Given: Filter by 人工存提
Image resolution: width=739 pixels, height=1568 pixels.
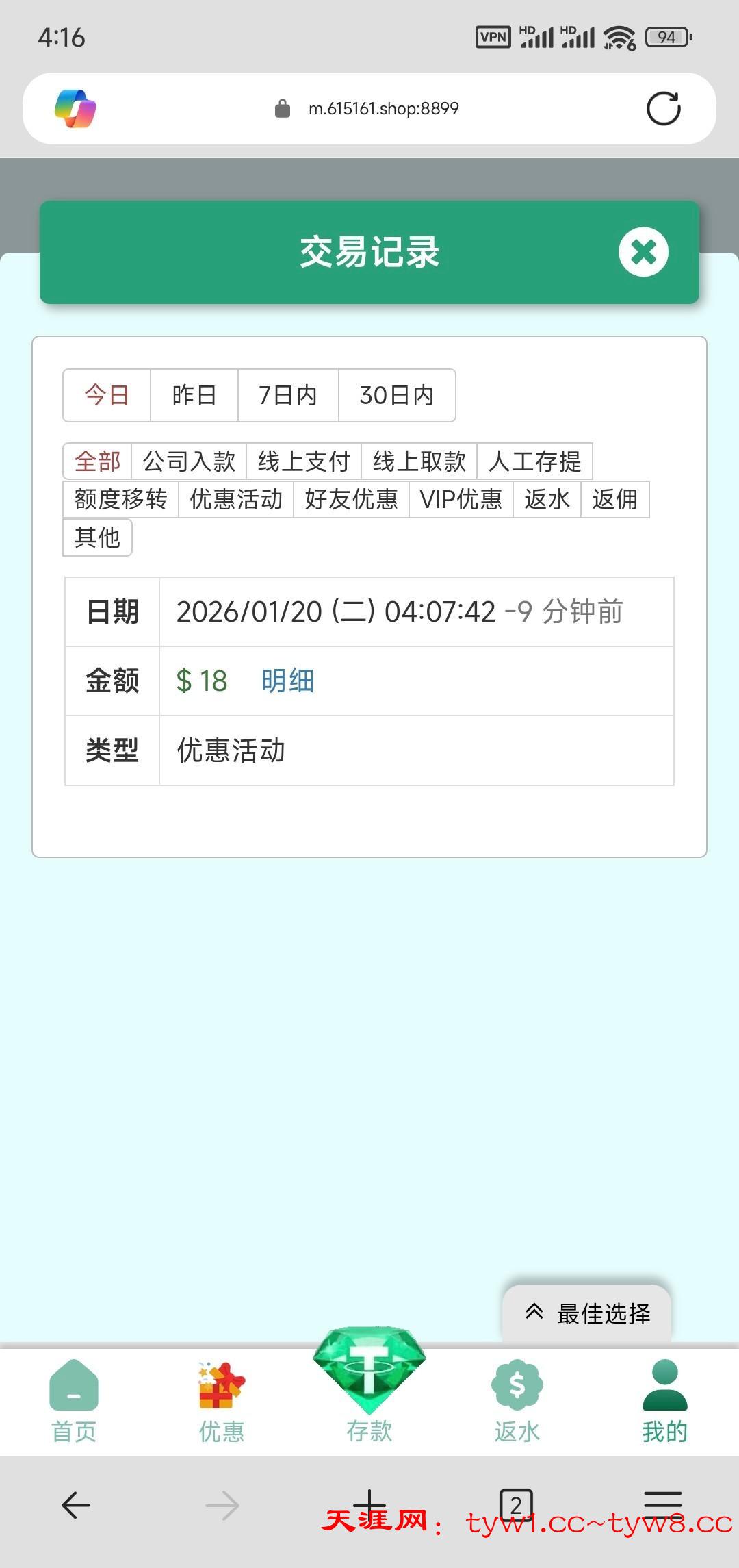Looking at the screenshot, I should click(534, 461).
